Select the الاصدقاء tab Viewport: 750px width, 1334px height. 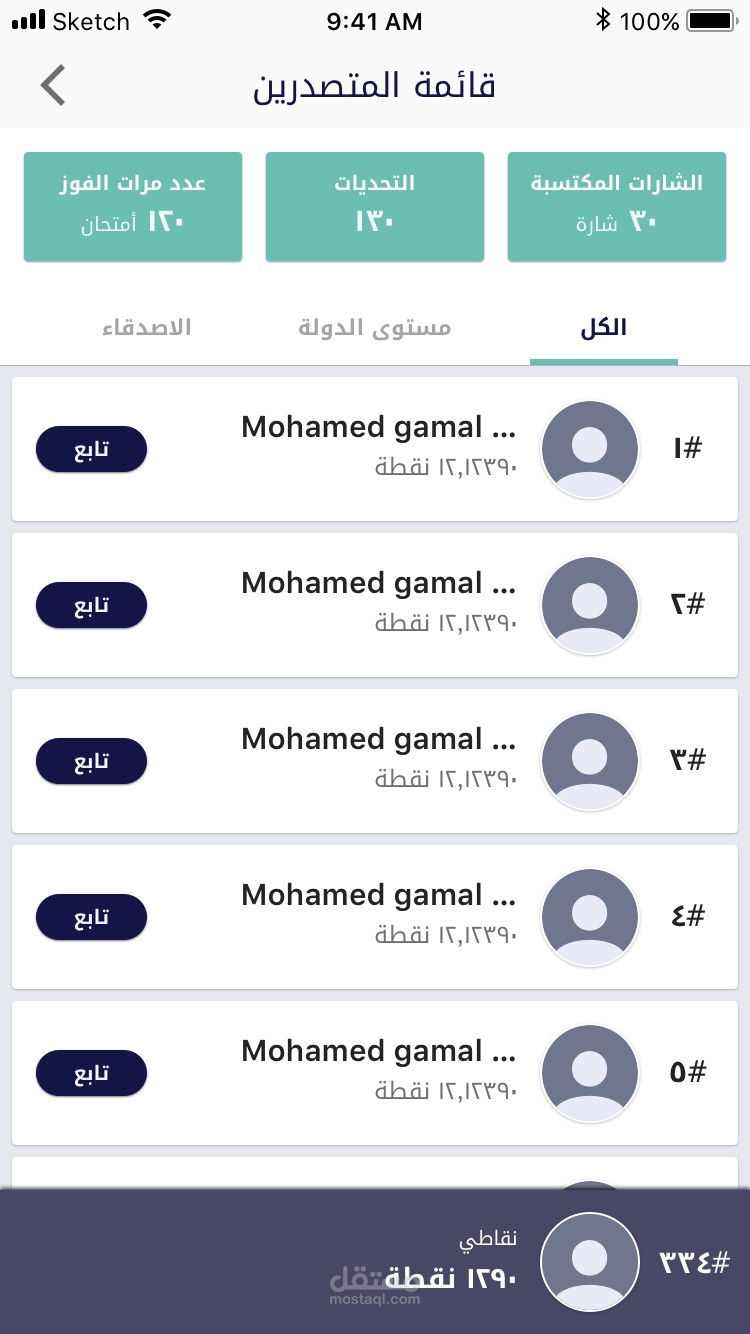point(146,328)
